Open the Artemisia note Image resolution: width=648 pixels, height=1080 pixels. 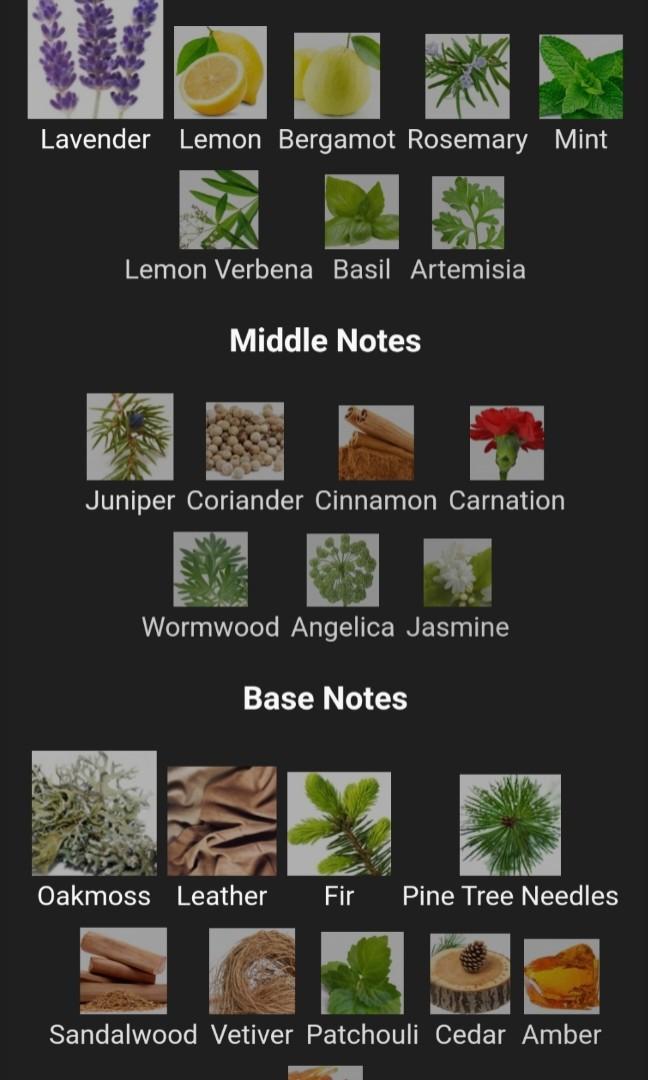[468, 212]
